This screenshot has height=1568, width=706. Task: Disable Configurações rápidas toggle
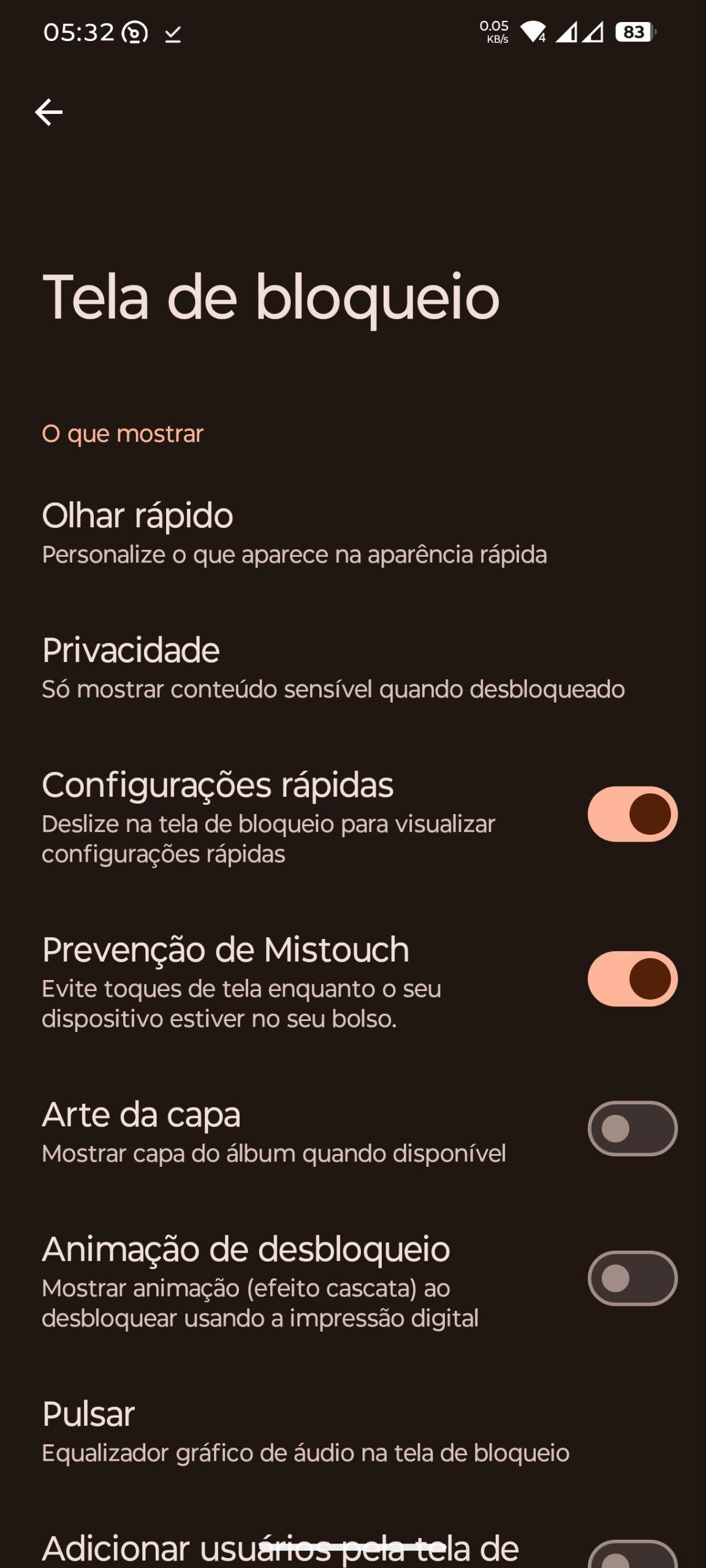pyautogui.click(x=632, y=814)
